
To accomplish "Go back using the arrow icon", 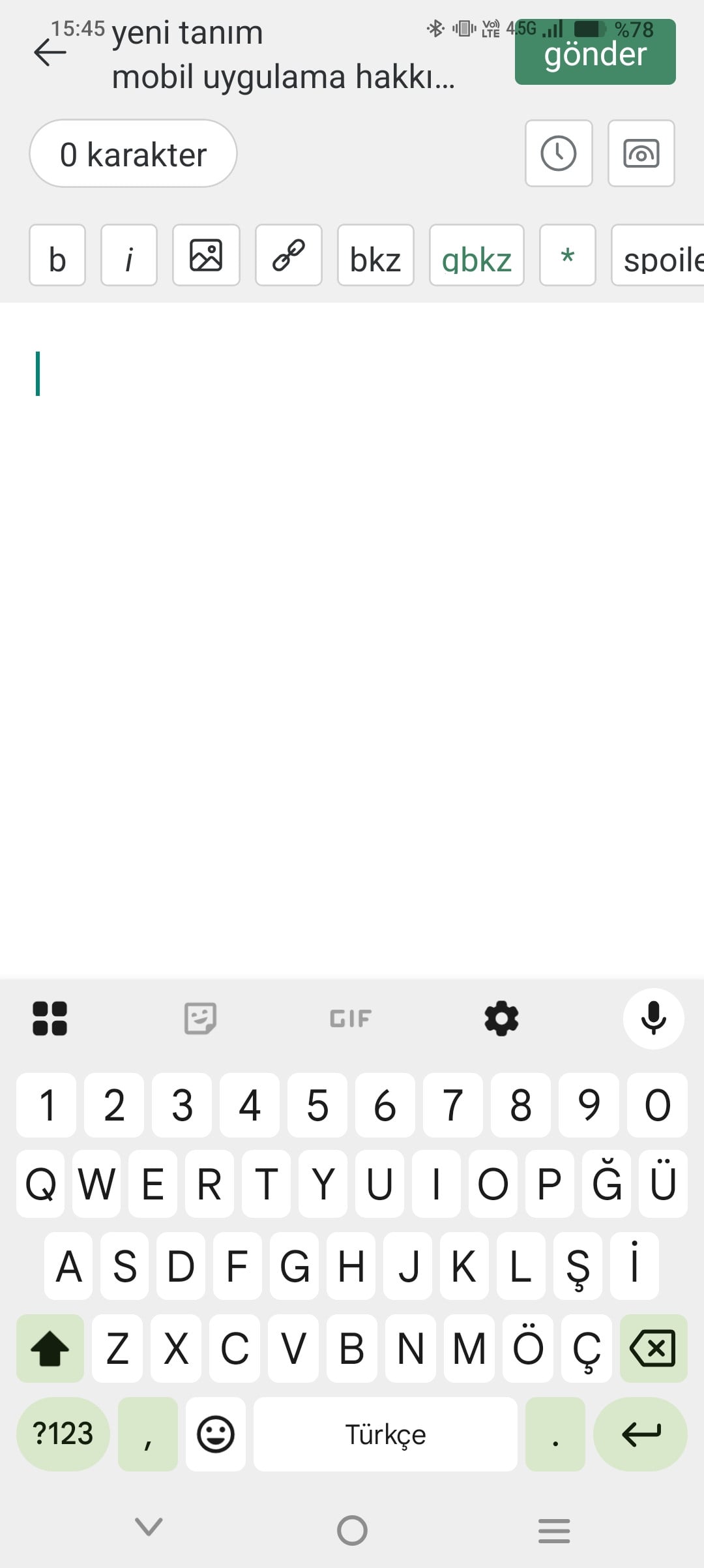I will coord(50,53).
